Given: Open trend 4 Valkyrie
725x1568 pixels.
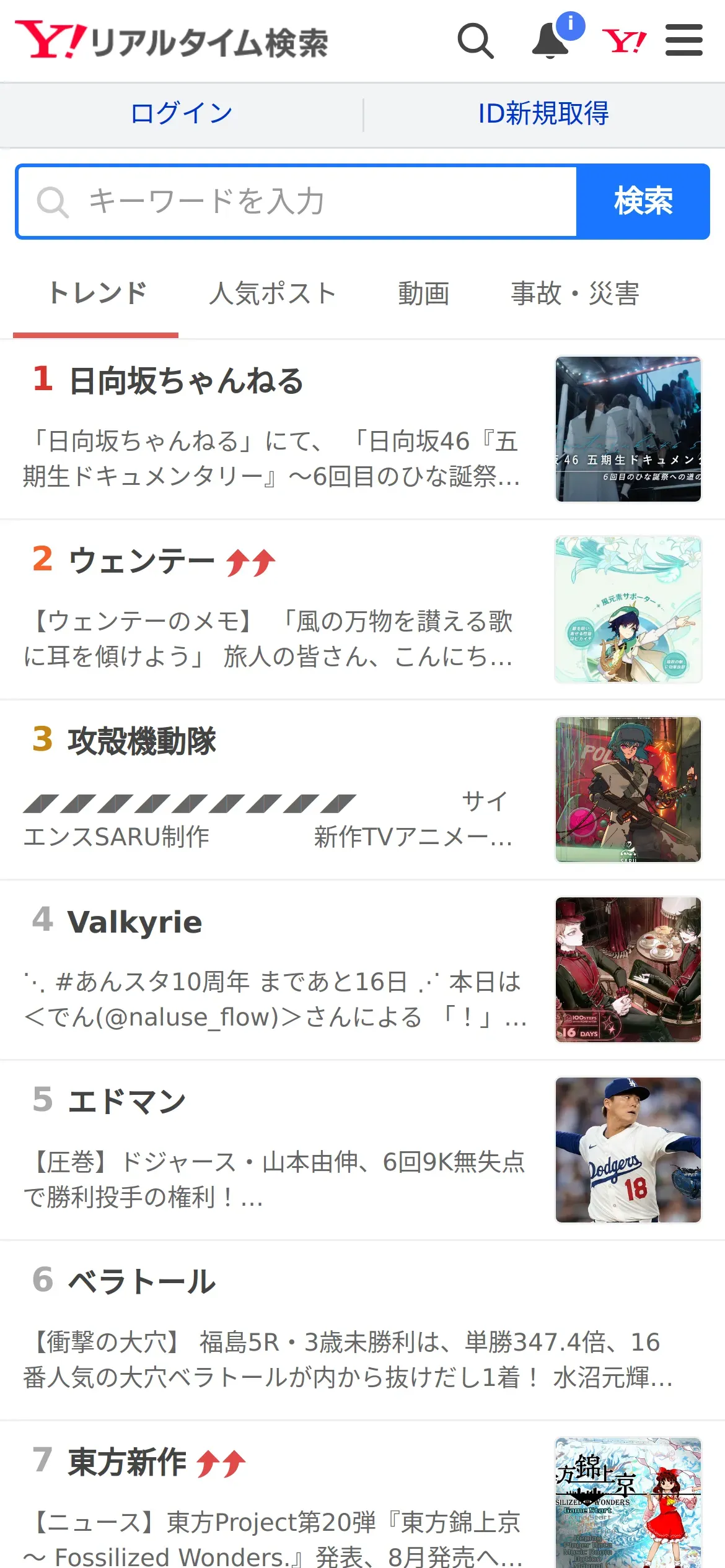Looking at the screenshot, I should pos(134,922).
